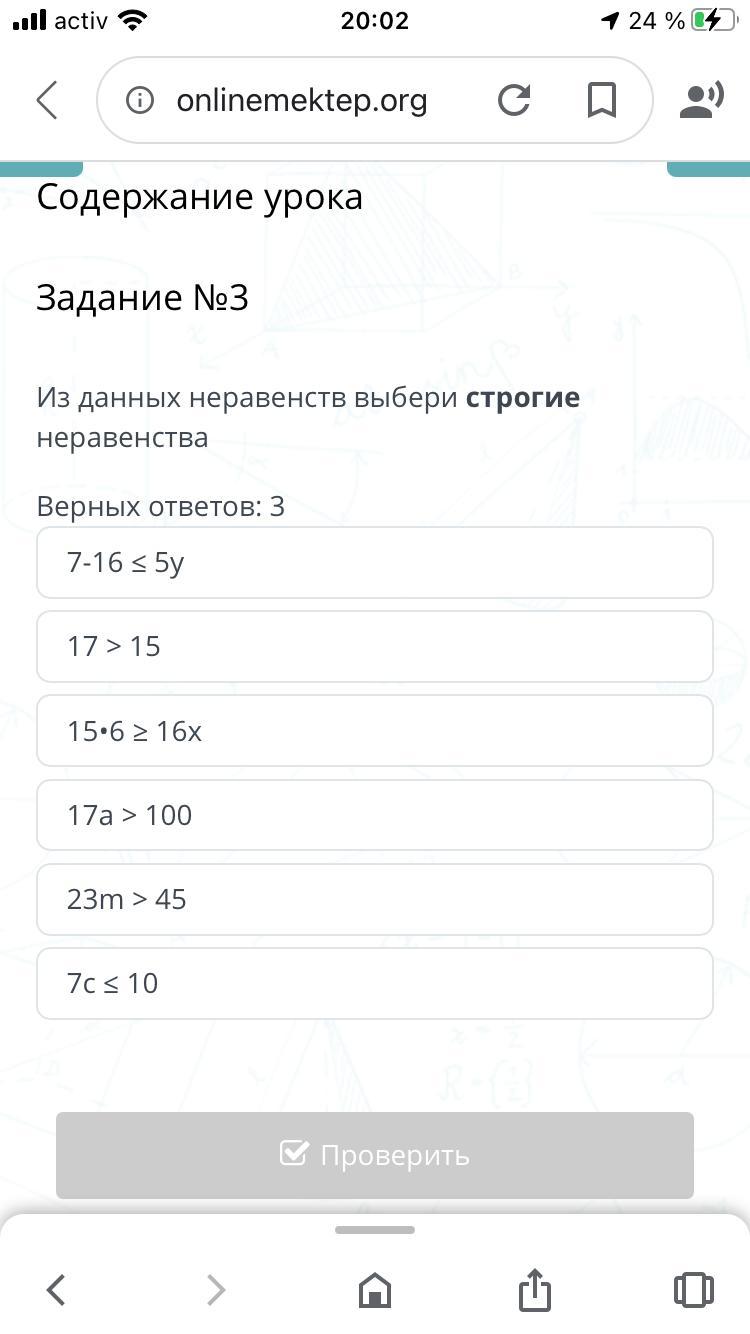This screenshot has height=1334, width=750.
Task: Select the answer 7-16 ≤ 5y
Action: tap(375, 563)
